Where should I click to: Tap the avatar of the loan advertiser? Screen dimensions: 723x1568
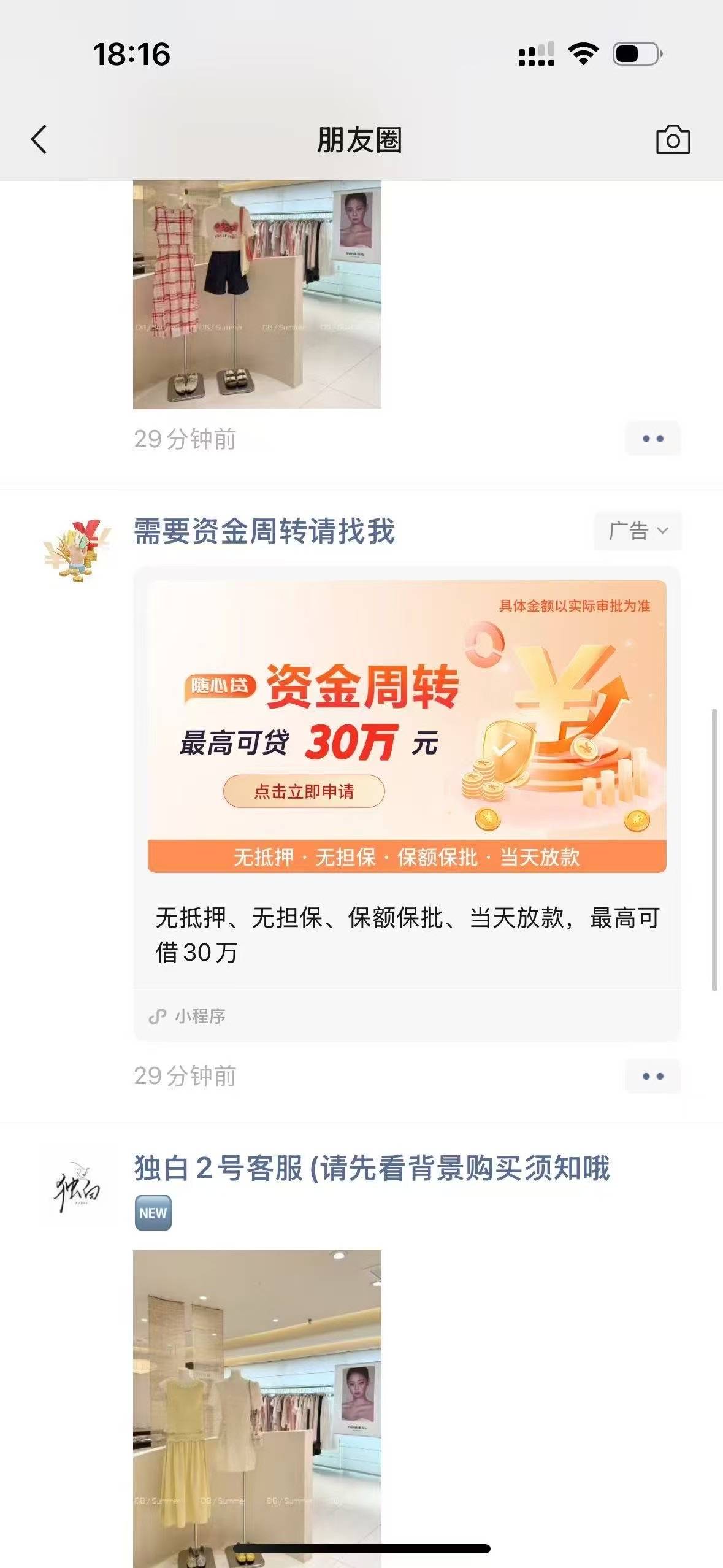pos(77,550)
